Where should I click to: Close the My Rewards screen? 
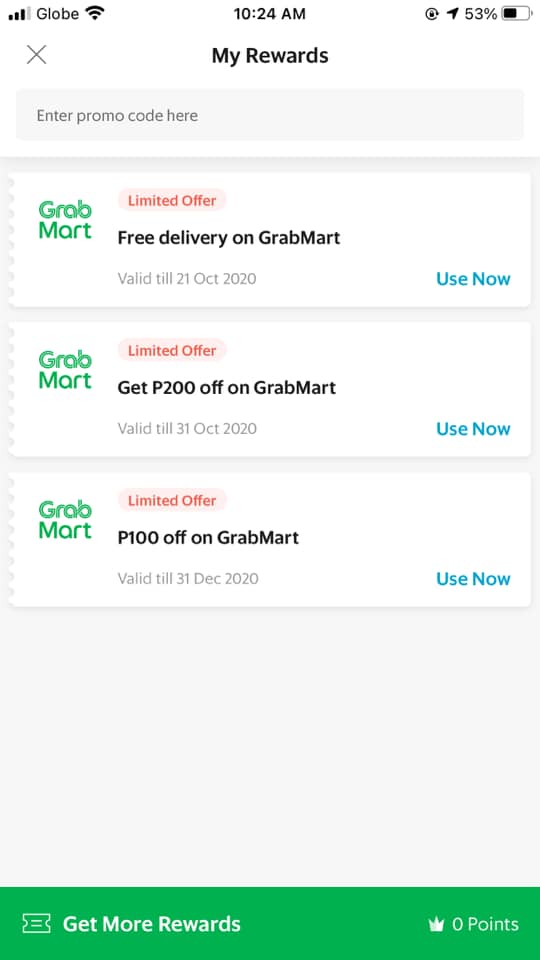click(37, 55)
